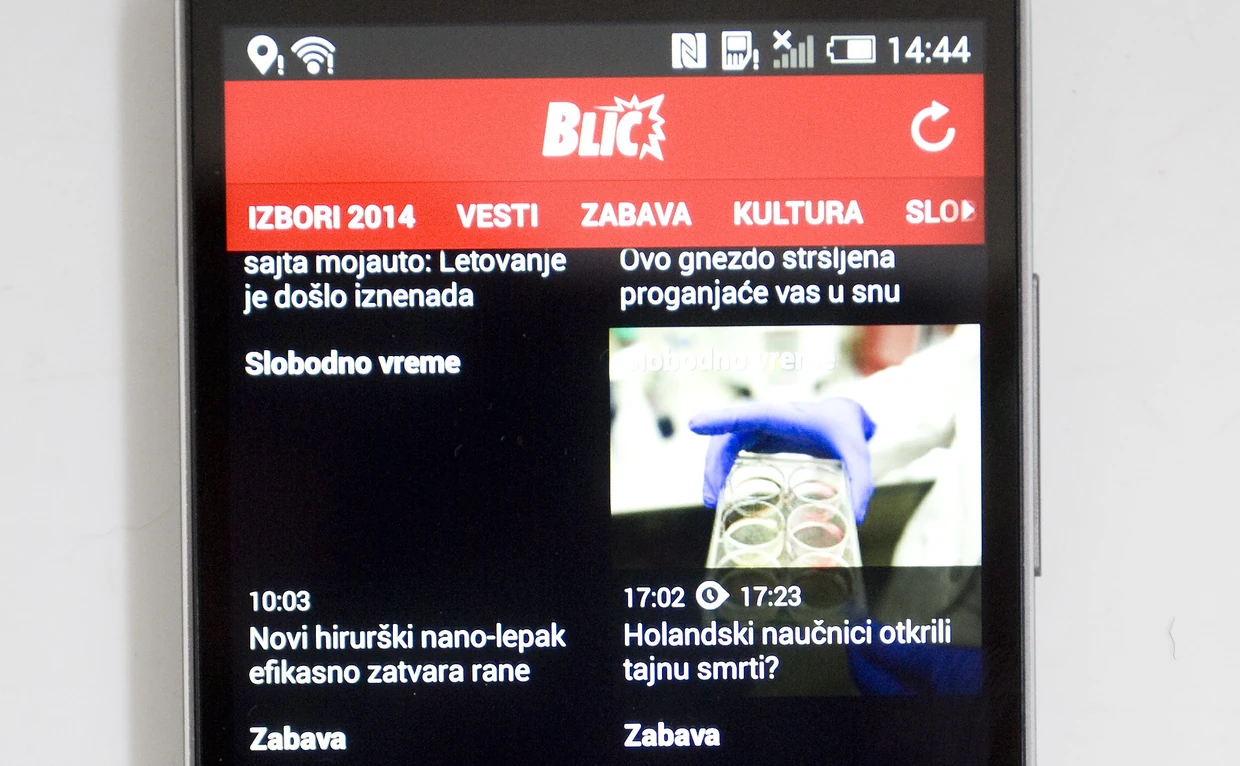Show more tabs with the arrow
The image size is (1240, 766).
pos(967,211)
